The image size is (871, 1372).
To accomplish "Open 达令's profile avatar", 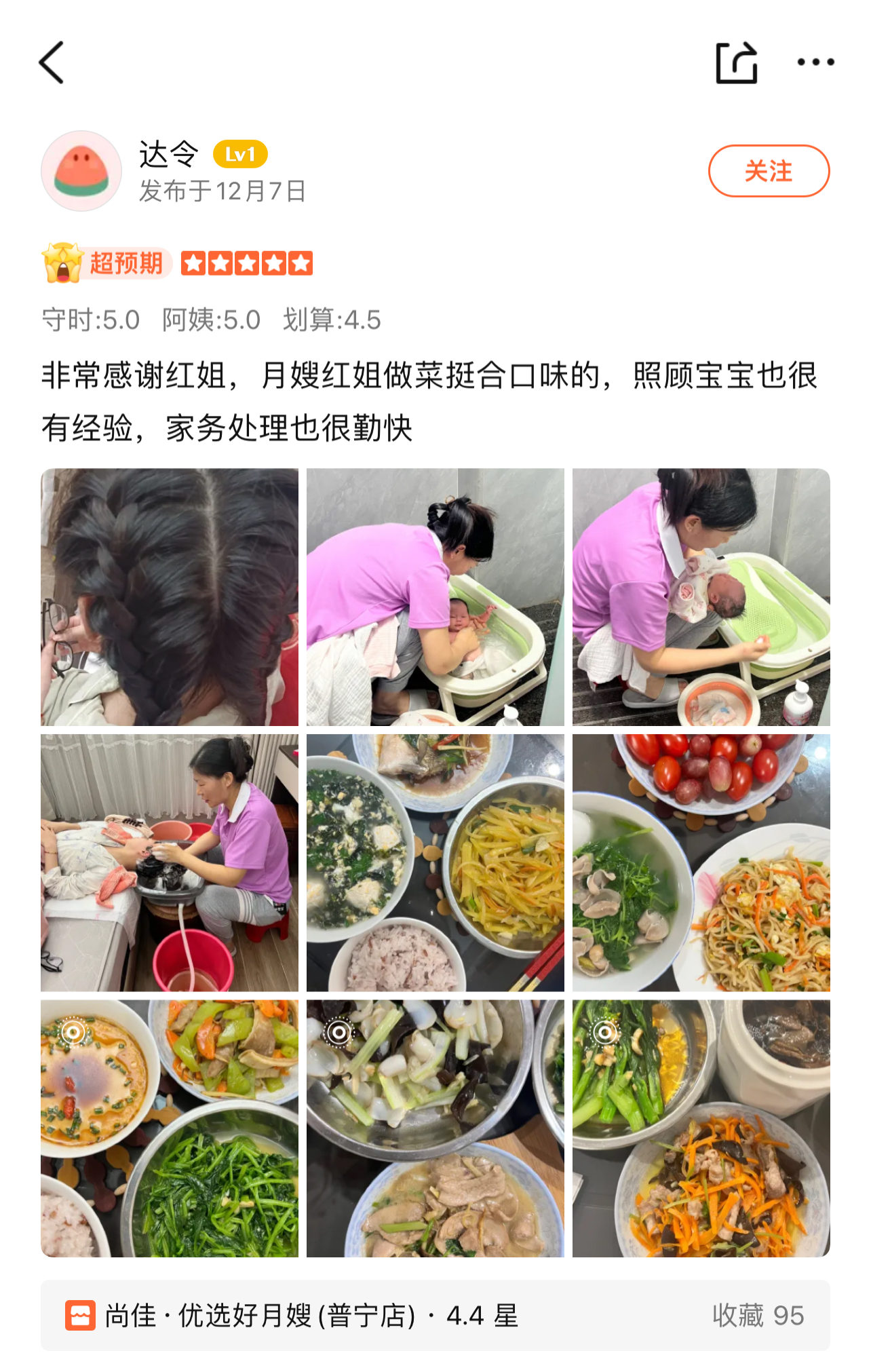I will 81,171.
